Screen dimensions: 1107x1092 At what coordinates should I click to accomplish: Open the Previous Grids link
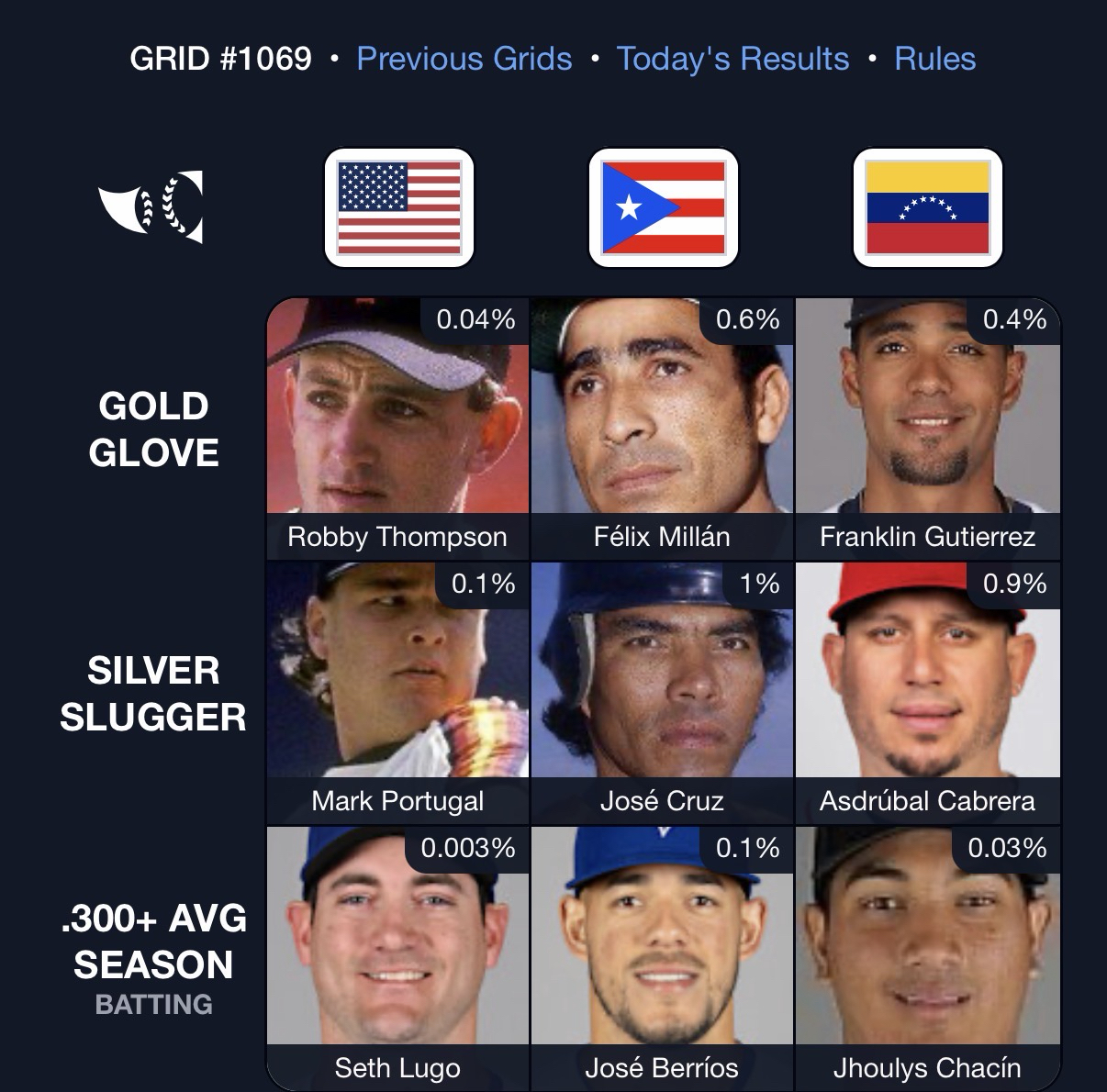pos(464,59)
